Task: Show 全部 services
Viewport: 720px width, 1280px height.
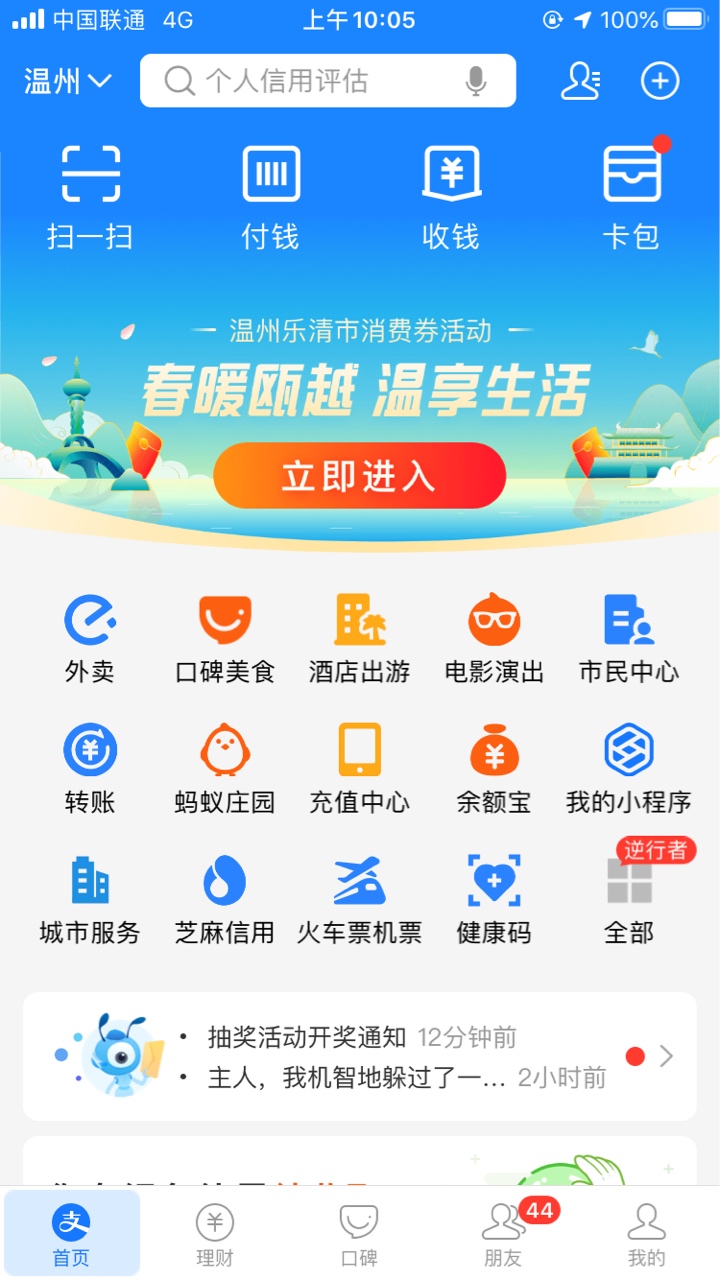Action: (629, 898)
